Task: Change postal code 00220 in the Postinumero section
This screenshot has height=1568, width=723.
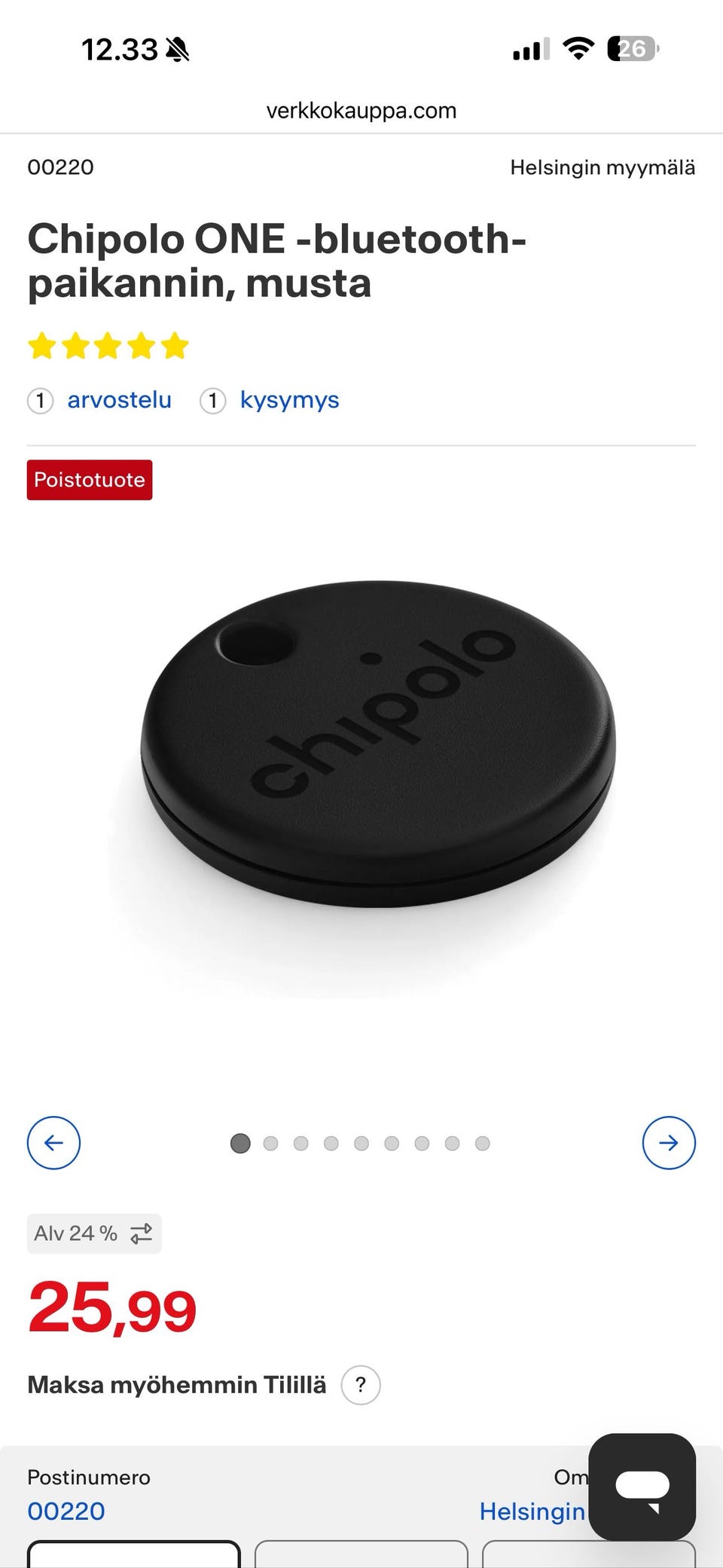Action: pyautogui.click(x=66, y=1511)
